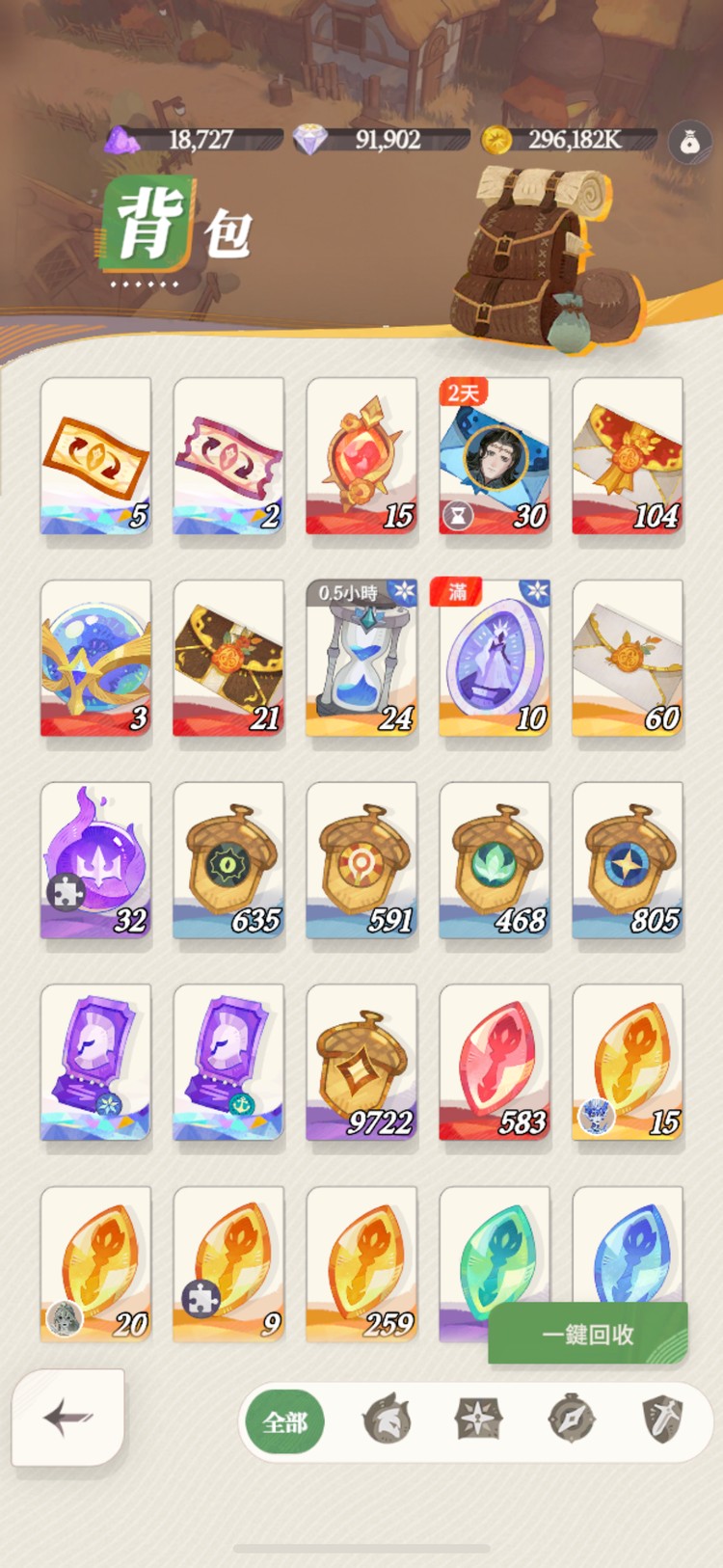Image resolution: width=723 pixels, height=1568 pixels.
Task: Open the golden acorn with count 9722
Action: [x=361, y=1063]
